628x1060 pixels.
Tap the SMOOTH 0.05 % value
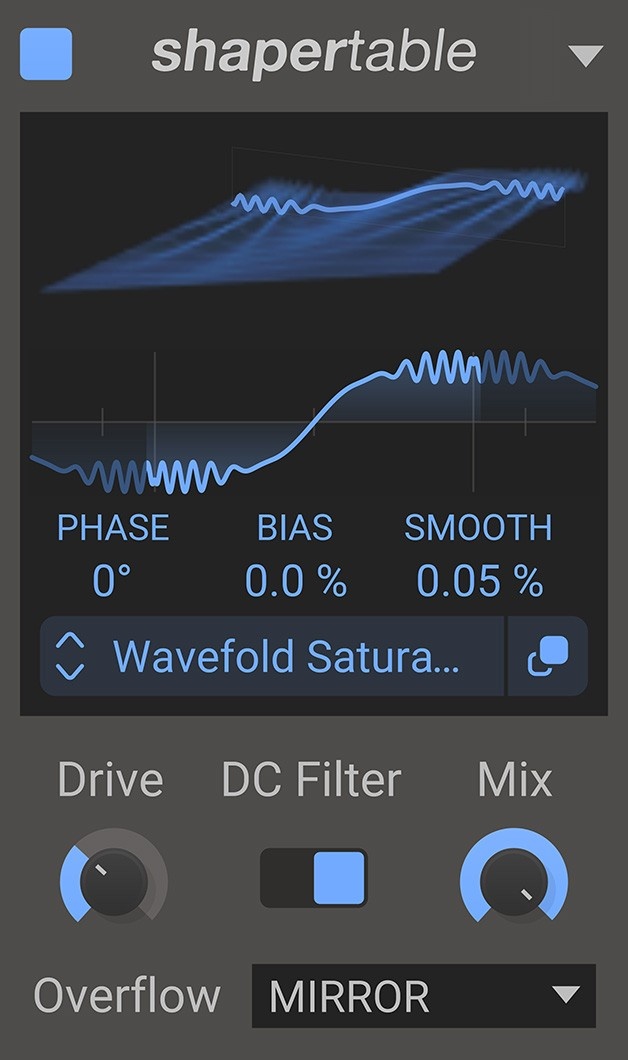pos(479,580)
